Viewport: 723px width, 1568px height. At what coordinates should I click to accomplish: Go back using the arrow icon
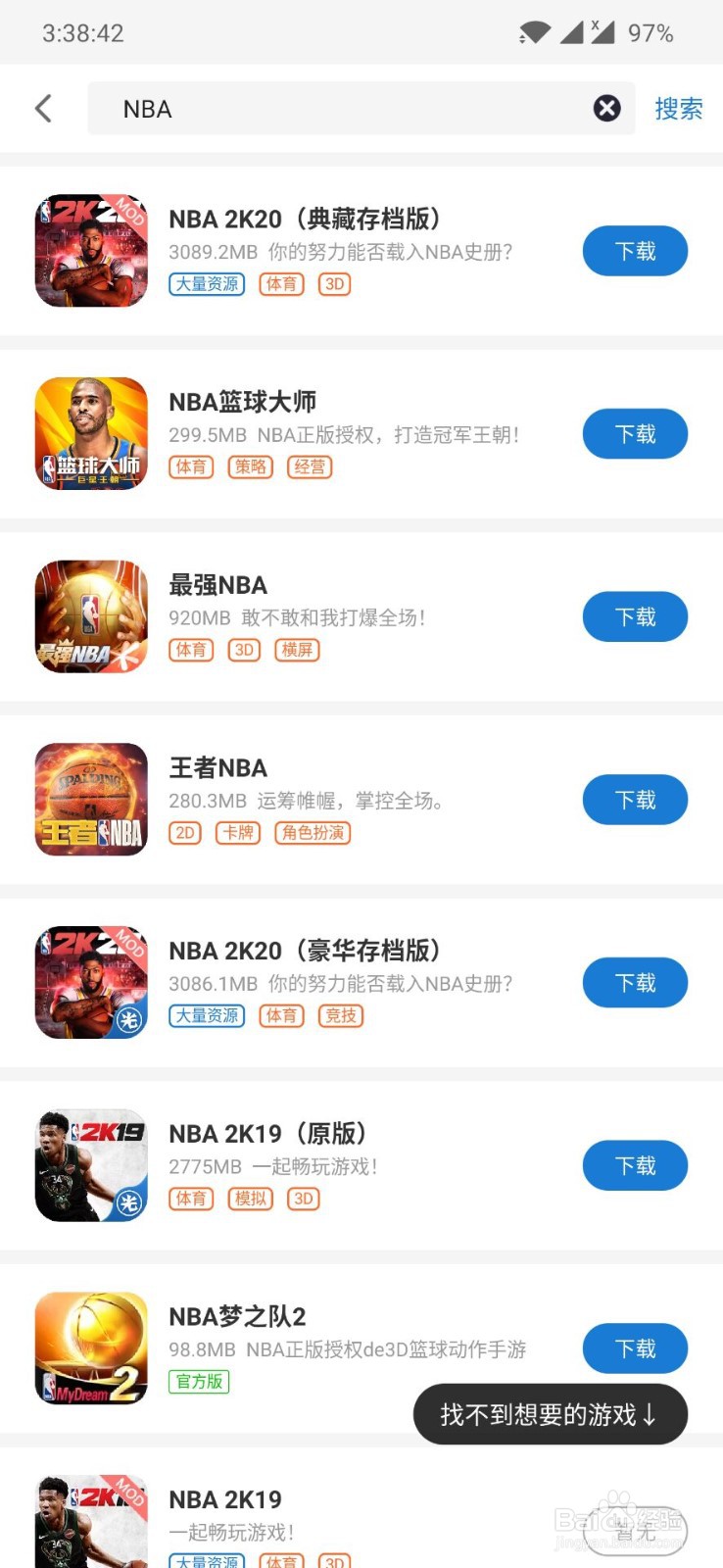[x=43, y=108]
